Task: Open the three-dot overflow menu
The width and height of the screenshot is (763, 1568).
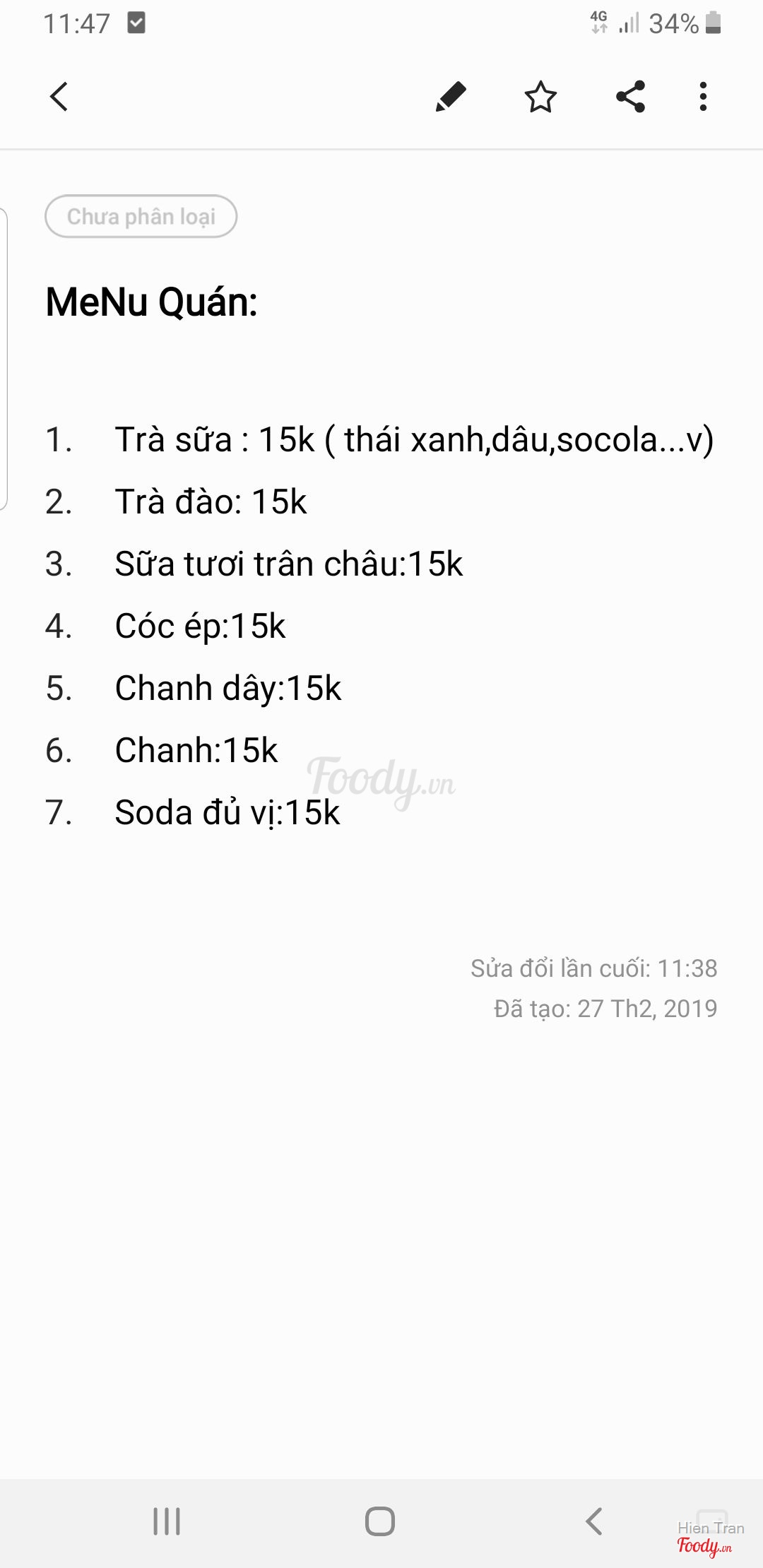Action: 703,97
